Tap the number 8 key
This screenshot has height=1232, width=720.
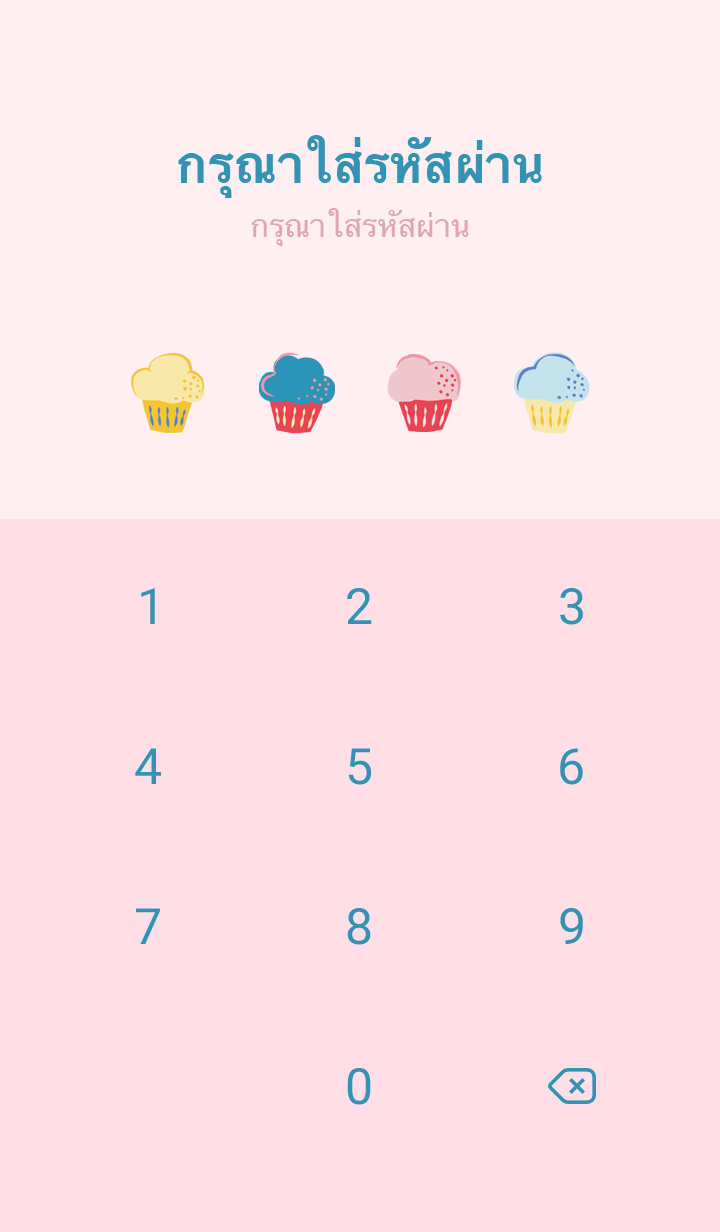(359, 927)
